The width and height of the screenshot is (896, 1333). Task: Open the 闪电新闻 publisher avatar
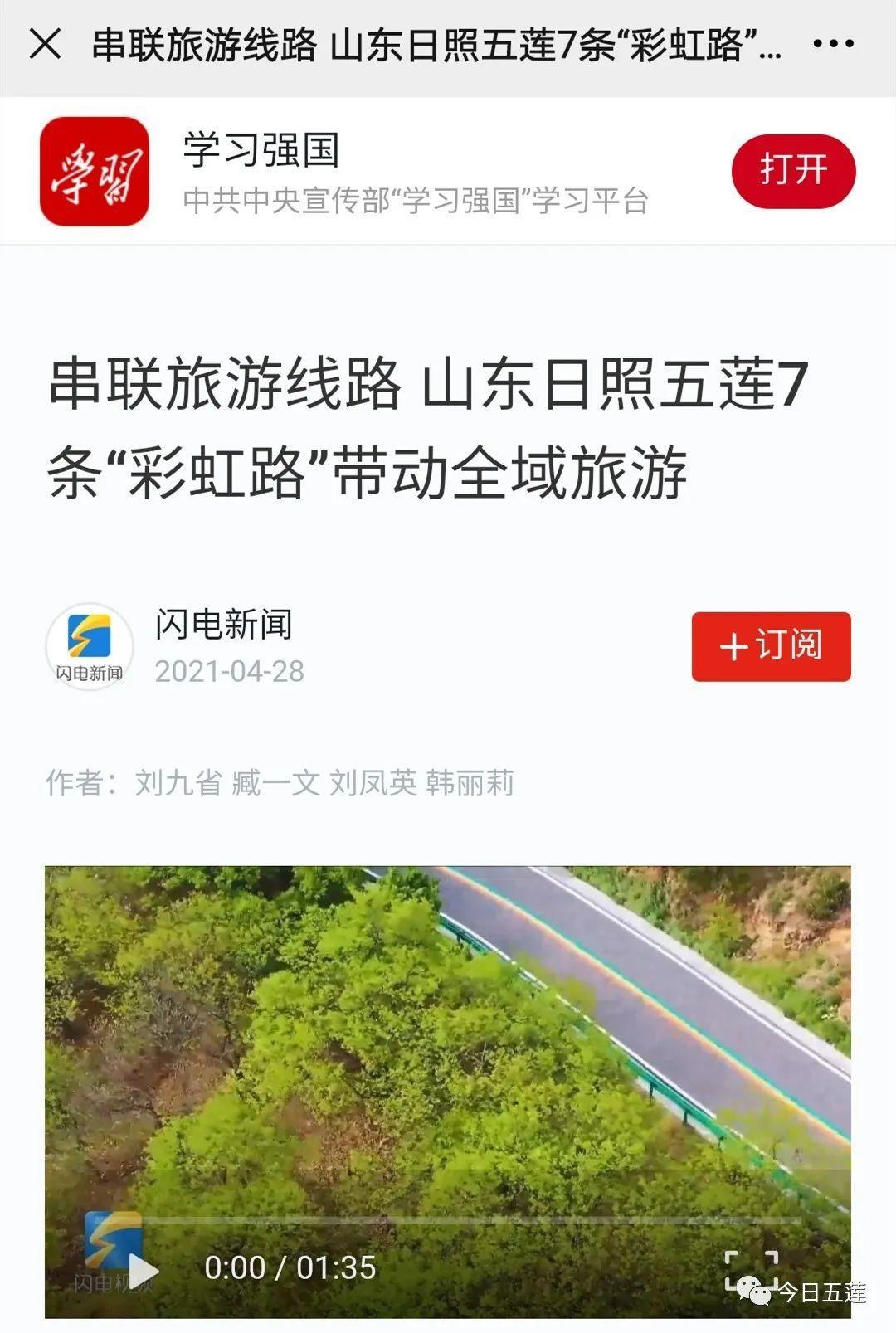point(90,646)
